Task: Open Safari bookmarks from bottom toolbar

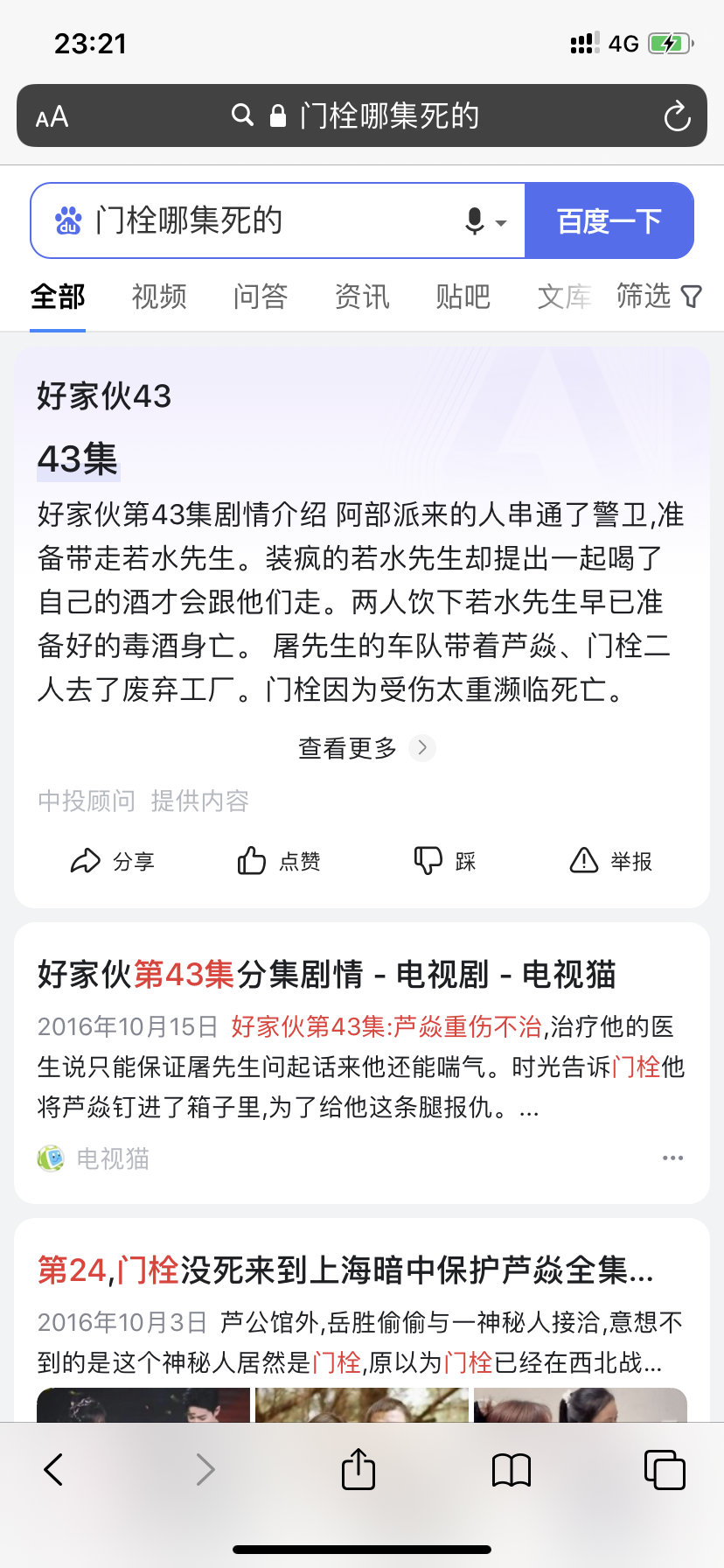Action: (x=512, y=1469)
